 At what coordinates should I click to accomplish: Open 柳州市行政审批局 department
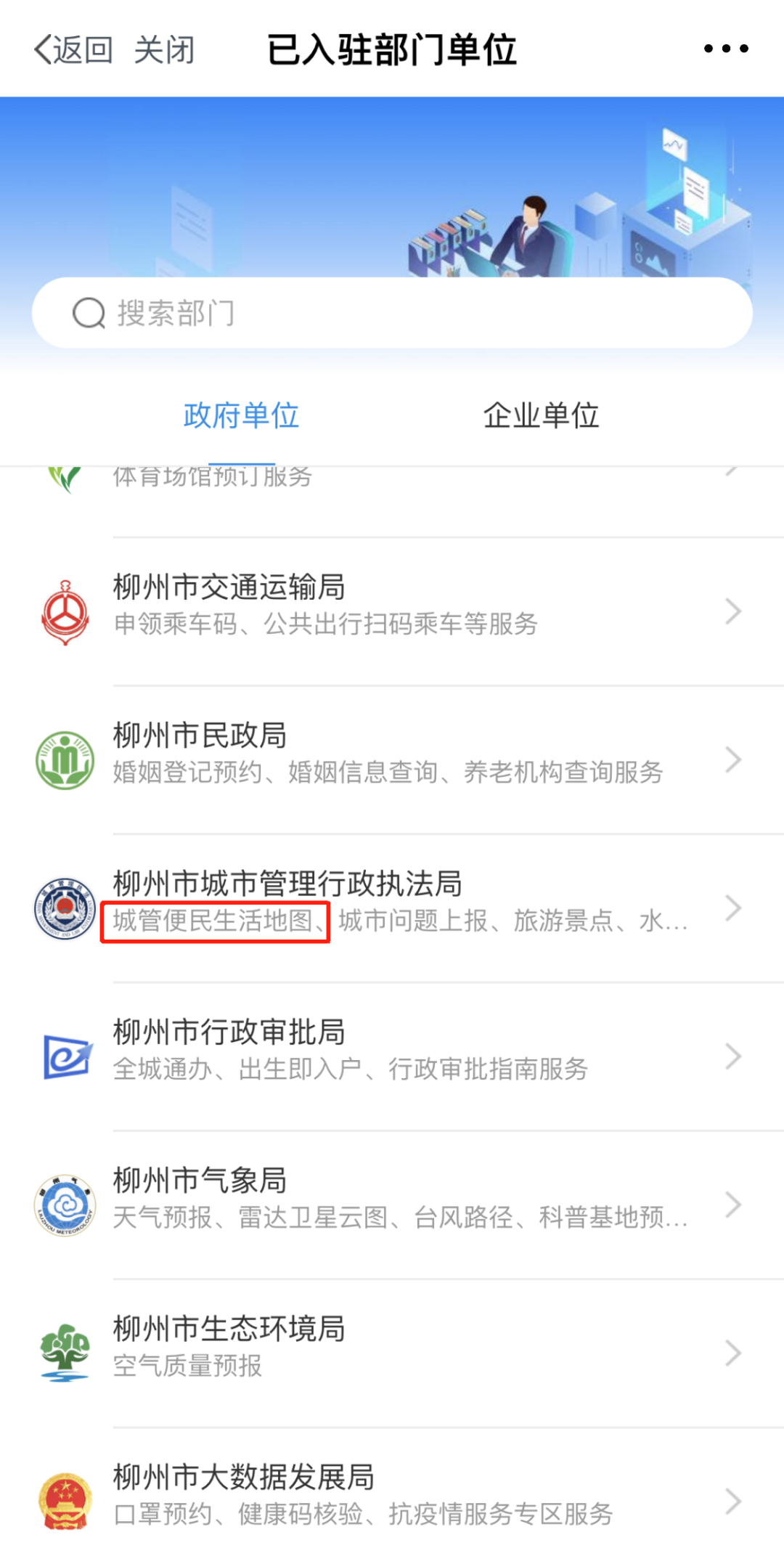tap(392, 1056)
